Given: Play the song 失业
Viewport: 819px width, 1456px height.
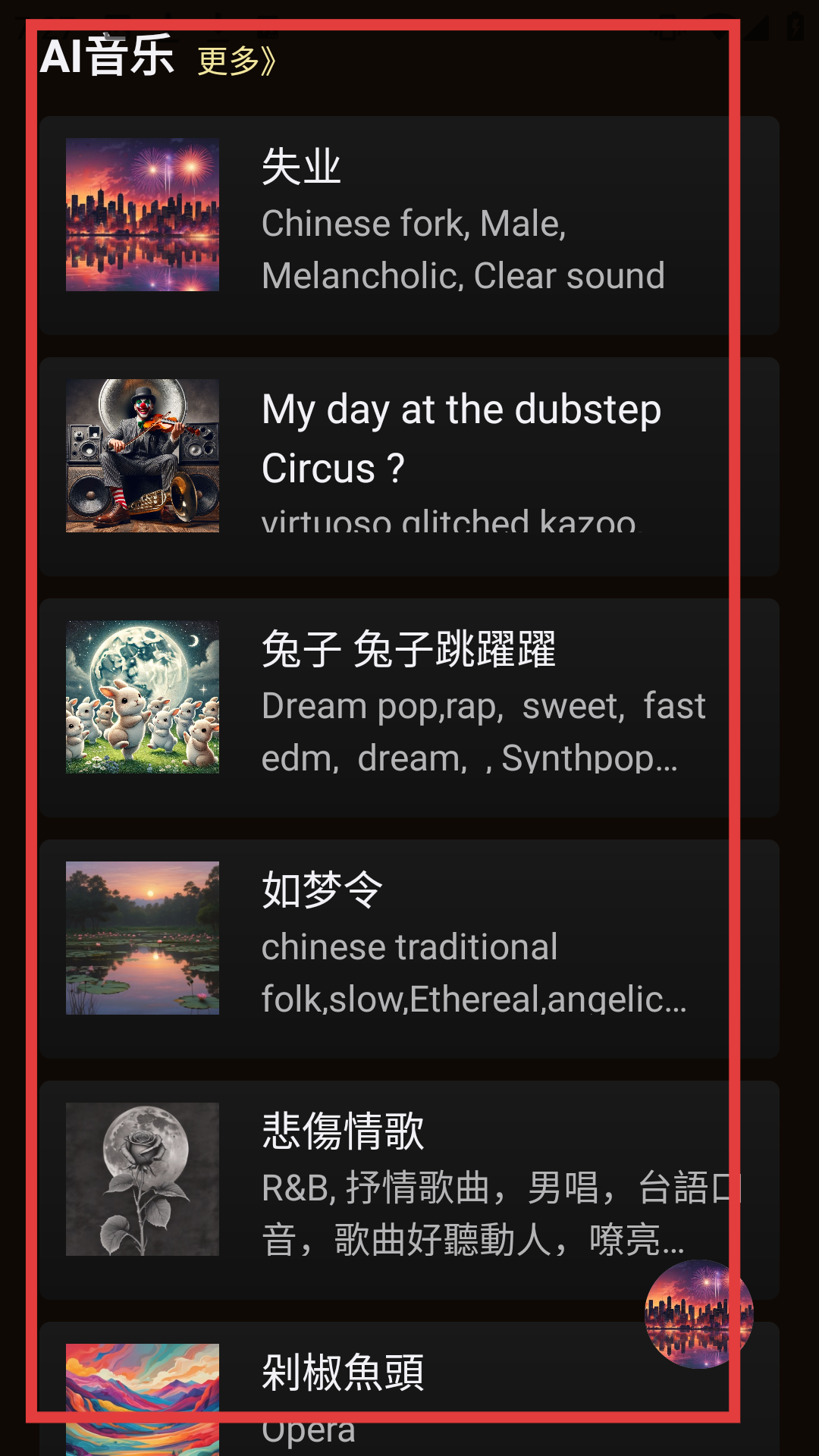Looking at the screenshot, I should (x=409, y=225).
